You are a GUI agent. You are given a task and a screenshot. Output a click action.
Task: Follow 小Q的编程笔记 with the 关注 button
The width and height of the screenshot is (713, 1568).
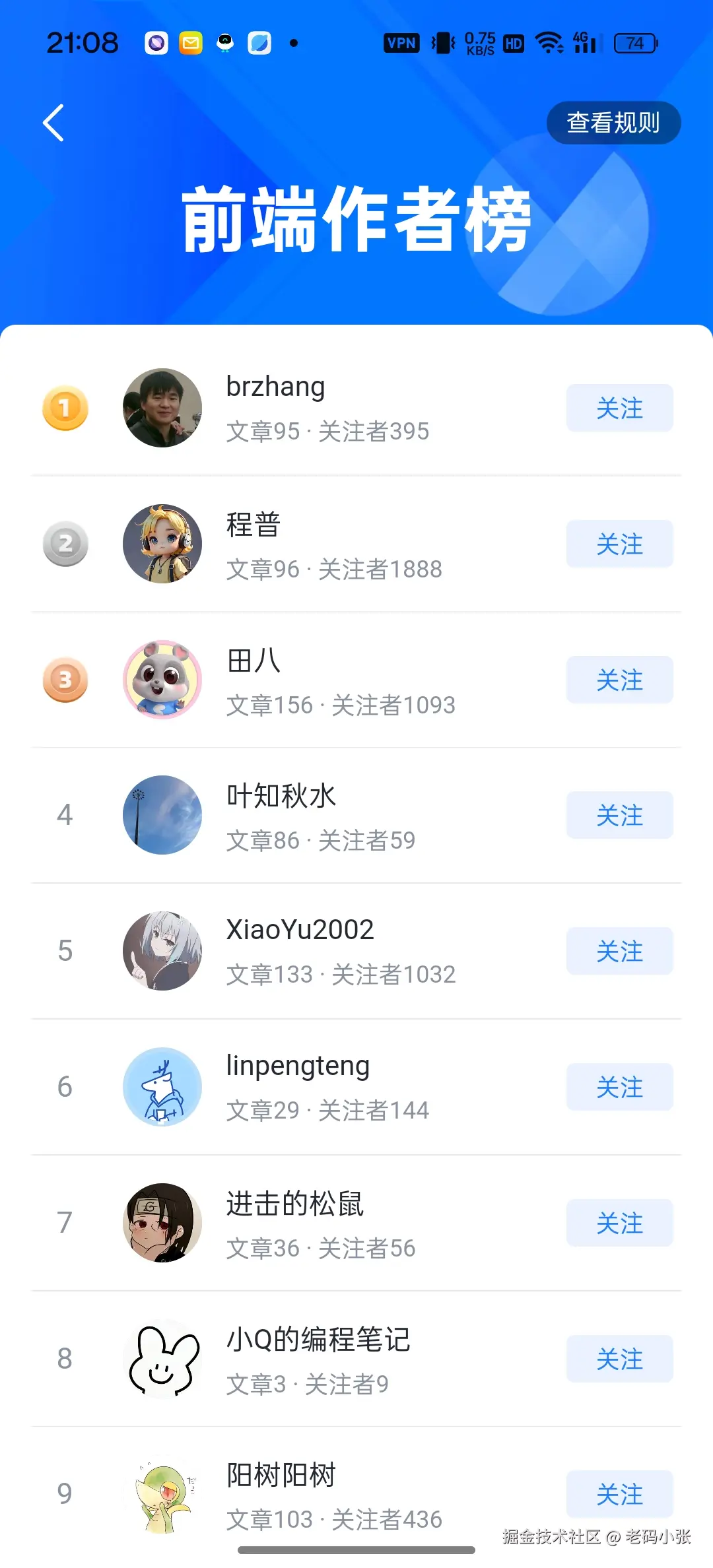click(x=619, y=1359)
